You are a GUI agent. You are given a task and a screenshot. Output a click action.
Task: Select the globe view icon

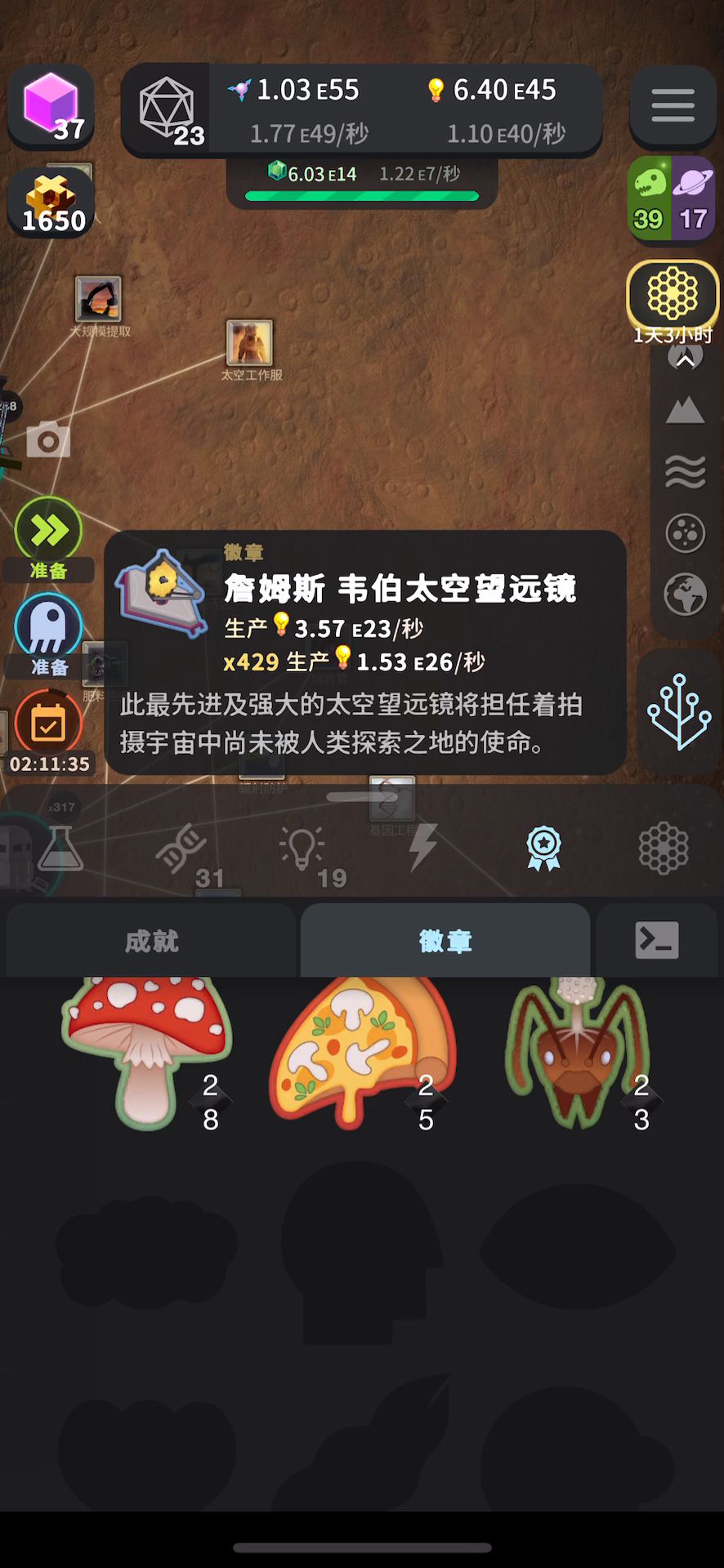tap(685, 595)
